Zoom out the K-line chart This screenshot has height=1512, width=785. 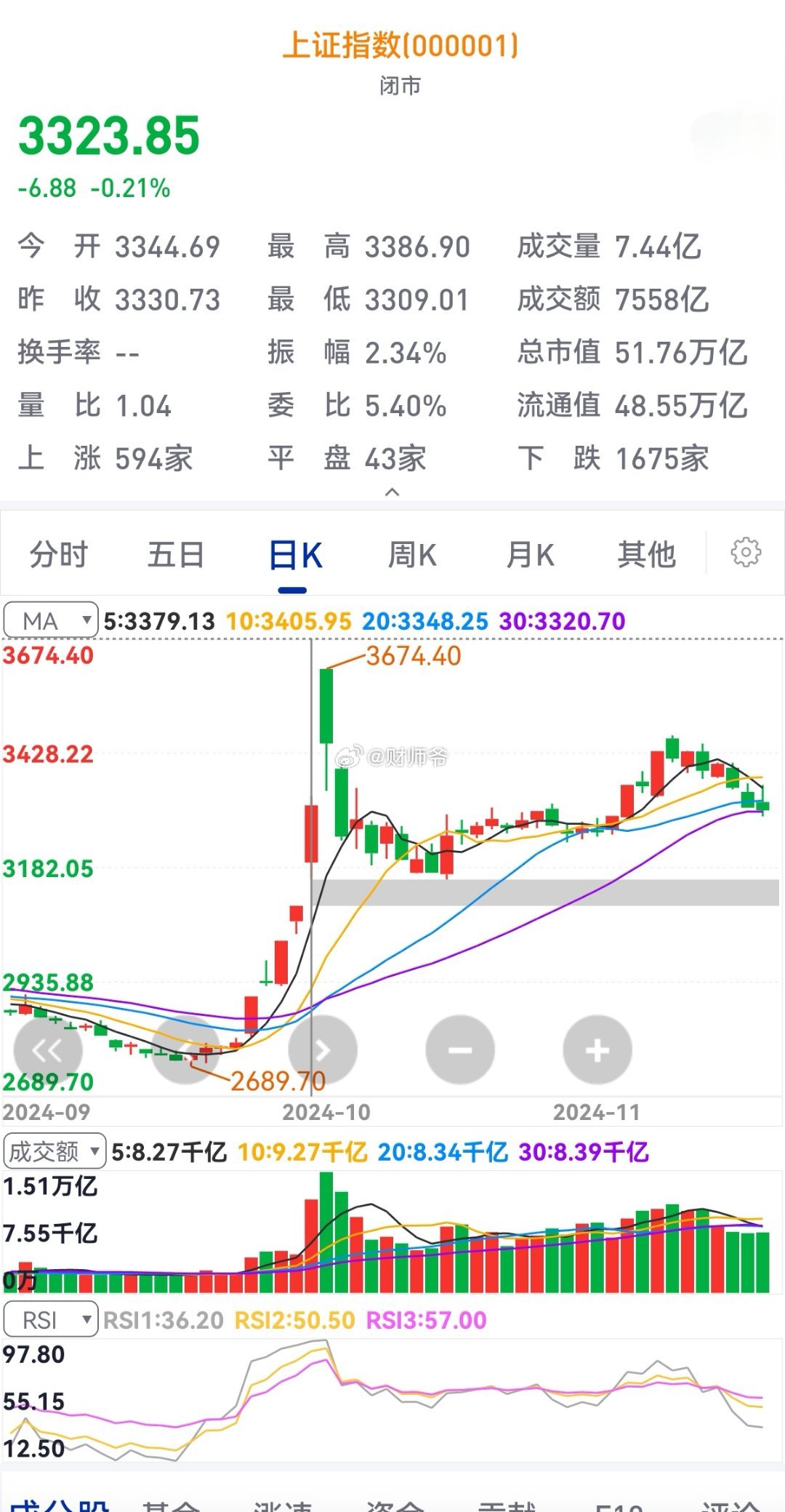click(460, 1050)
